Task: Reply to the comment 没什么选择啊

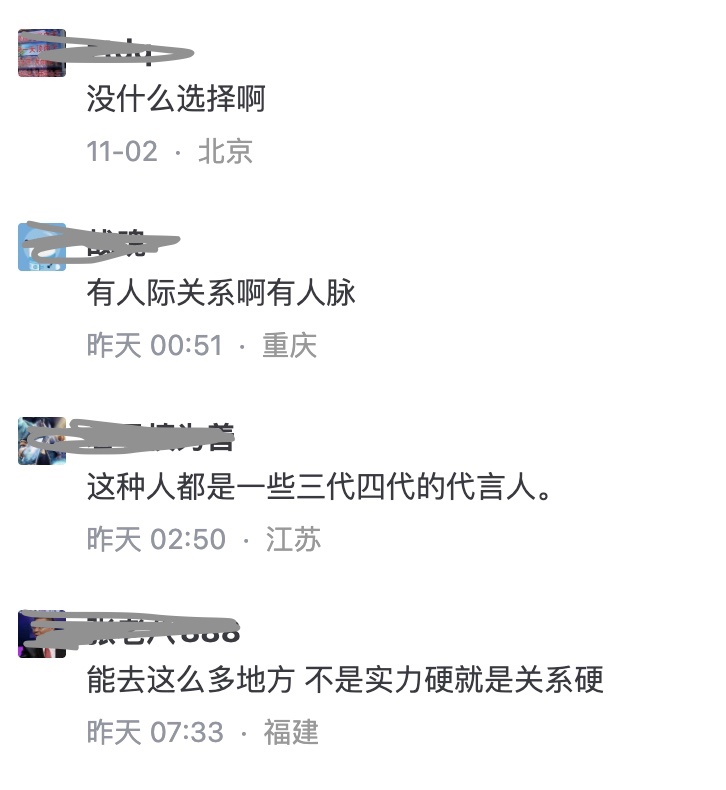Action: [176, 100]
